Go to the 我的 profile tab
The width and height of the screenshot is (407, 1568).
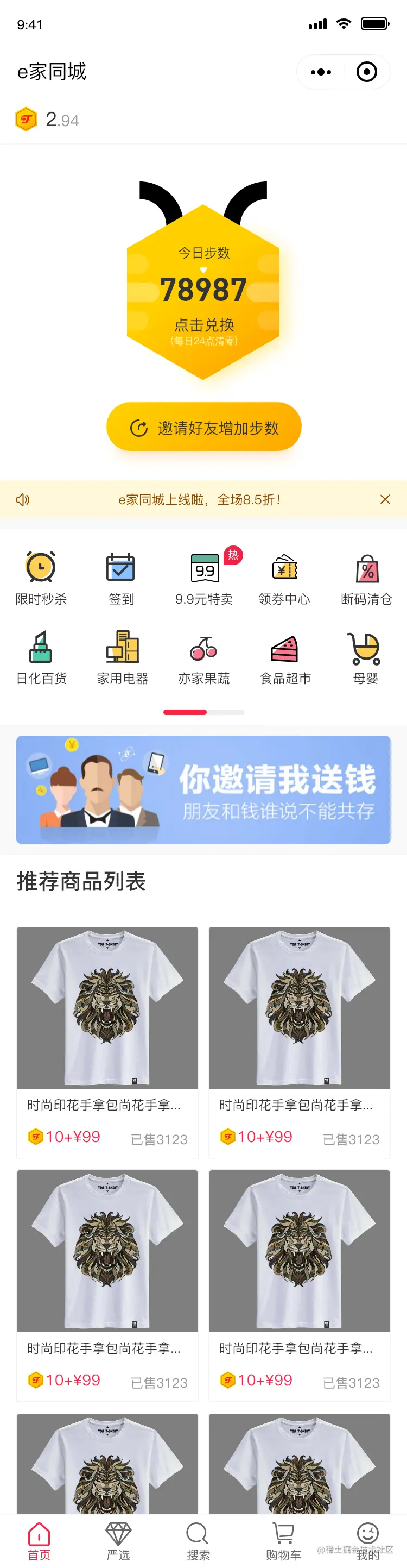[x=367, y=1541]
